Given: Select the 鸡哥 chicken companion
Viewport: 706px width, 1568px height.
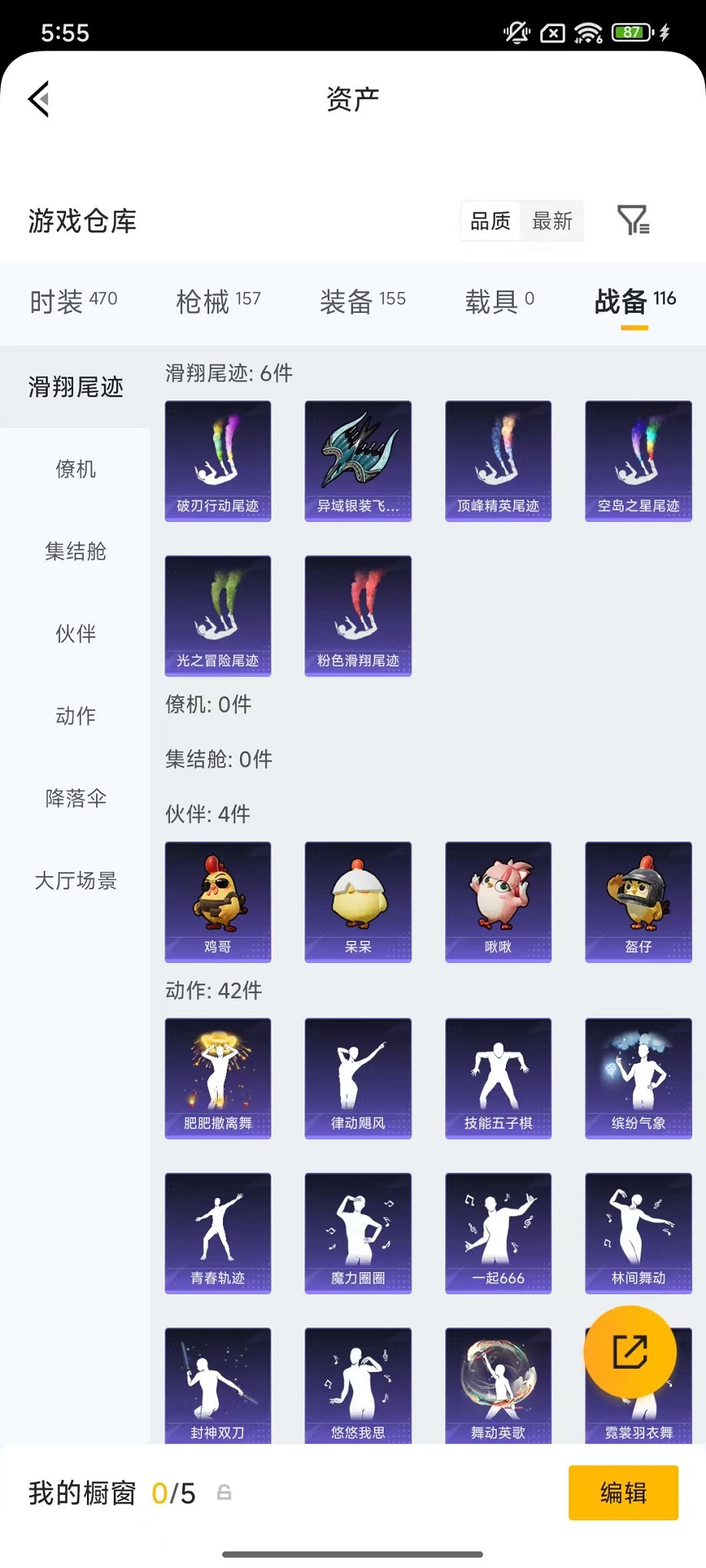Looking at the screenshot, I should point(218,902).
